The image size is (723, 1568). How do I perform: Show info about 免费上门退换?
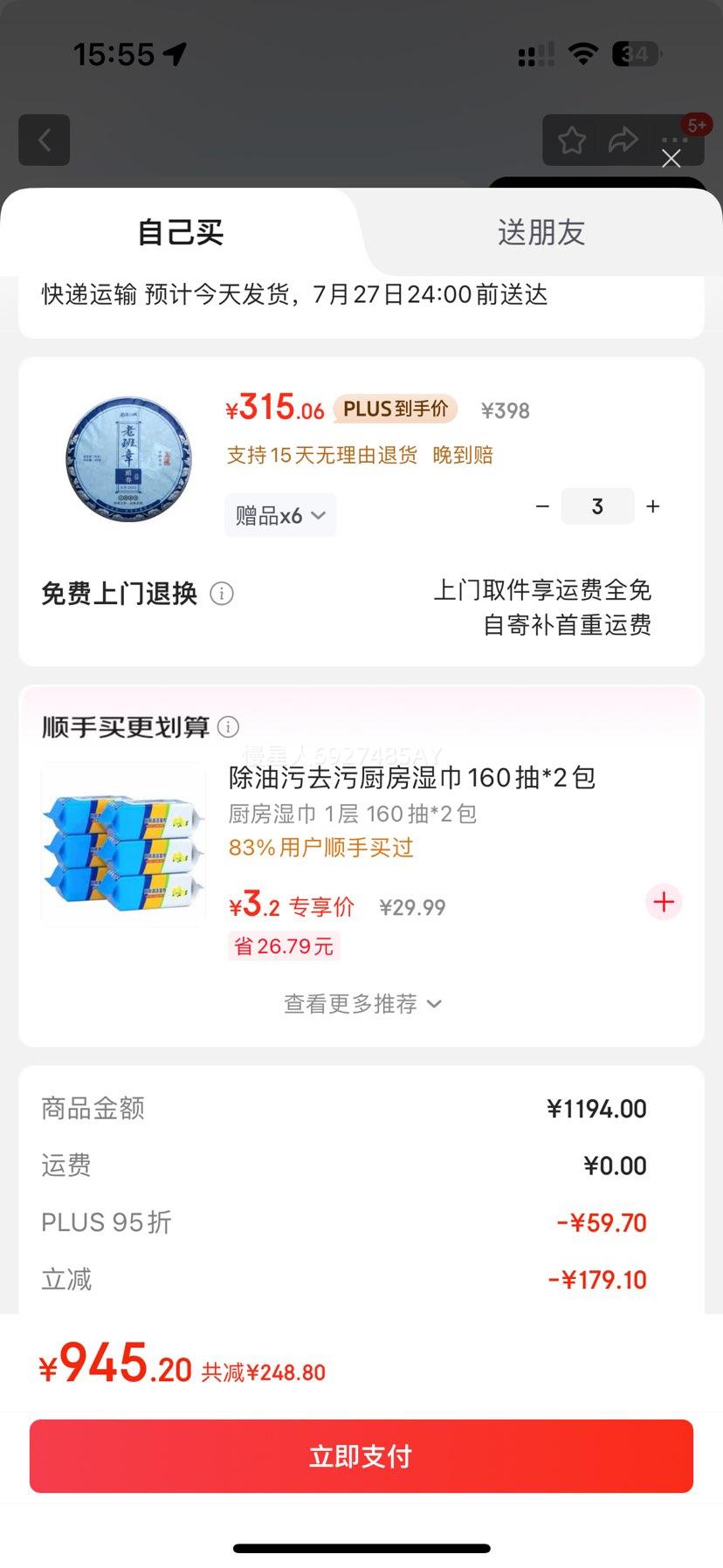(222, 594)
